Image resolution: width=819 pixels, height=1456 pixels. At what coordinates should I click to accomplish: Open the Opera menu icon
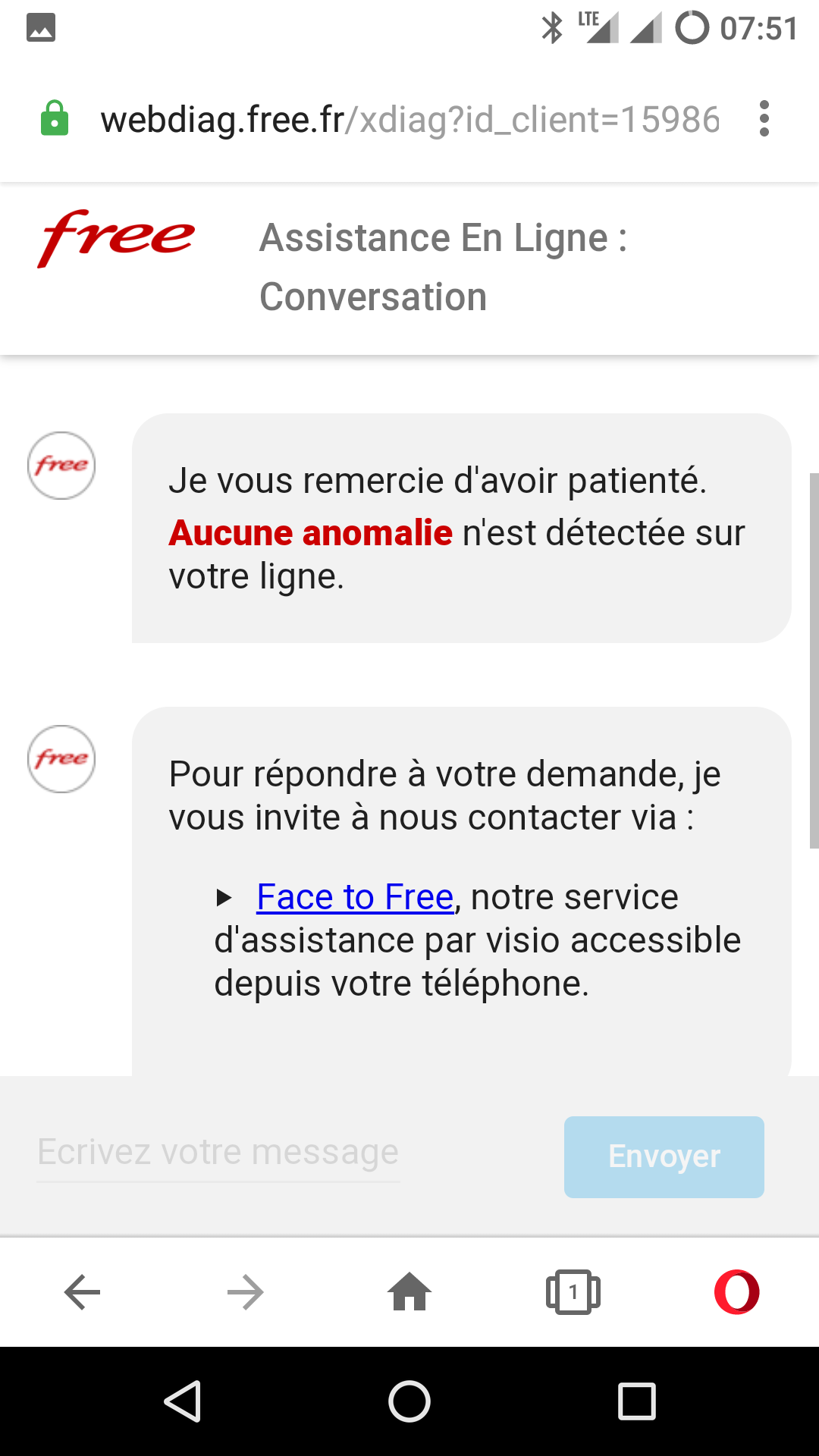[x=737, y=1291]
